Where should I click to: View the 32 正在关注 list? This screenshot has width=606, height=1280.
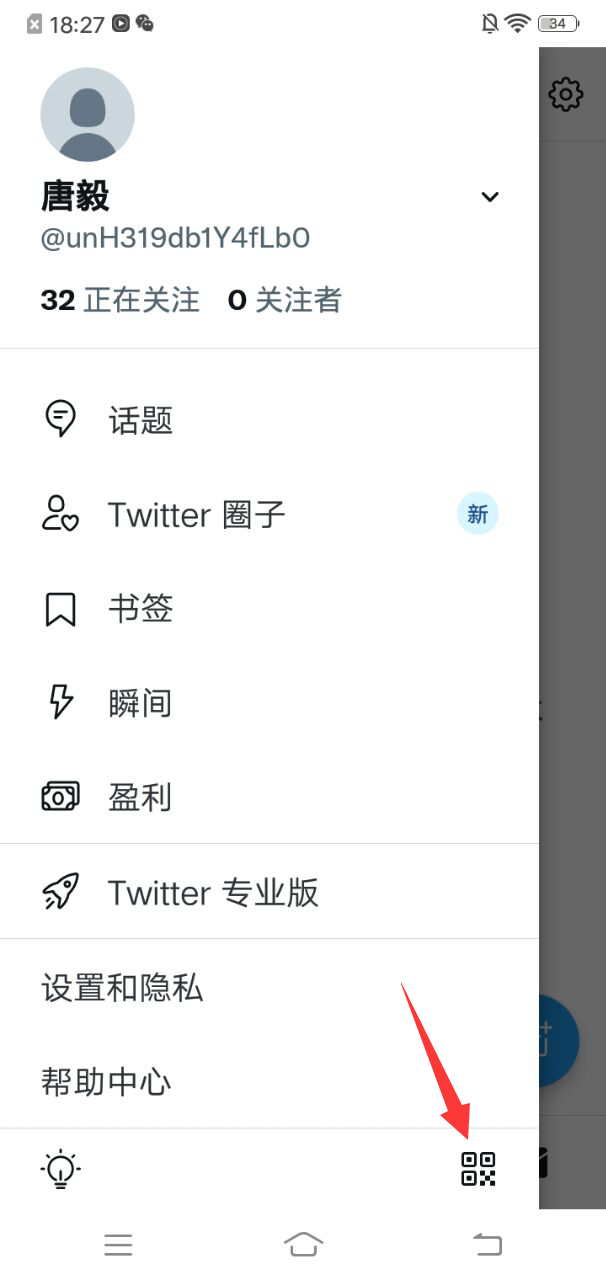tap(120, 300)
